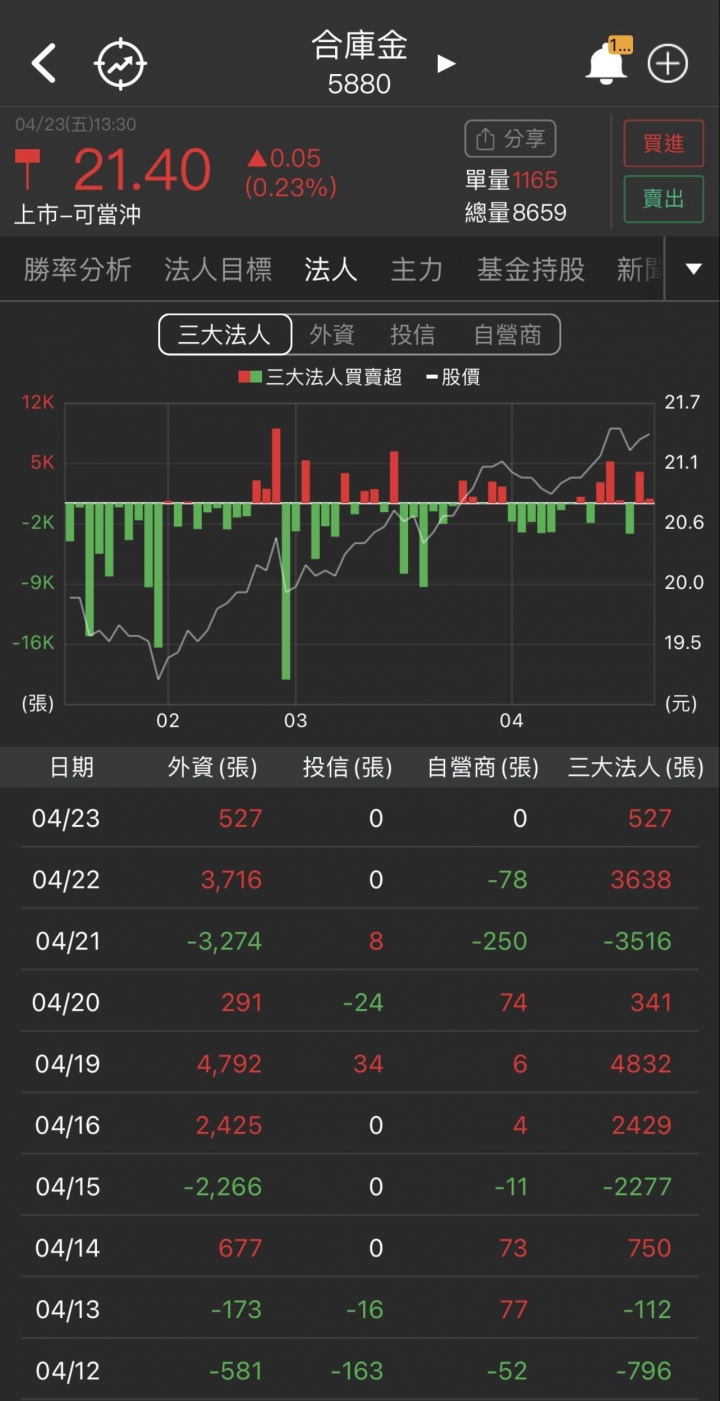Select the 三大法人 segment
This screenshot has width=720, height=1401.
tap(225, 335)
